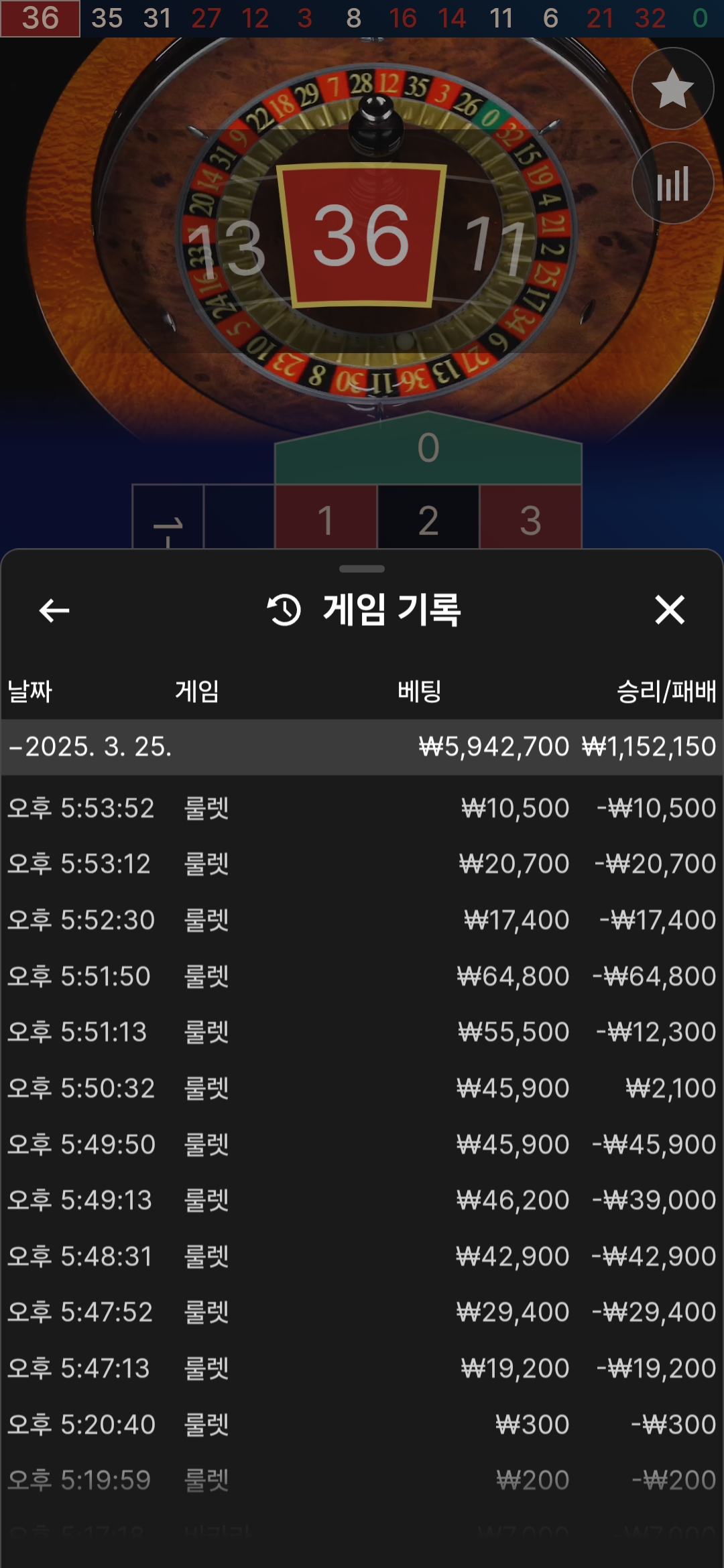The height and width of the screenshot is (1568, 724).
Task: Tap the sheet drag handle above 게임 기록
Action: [362, 569]
